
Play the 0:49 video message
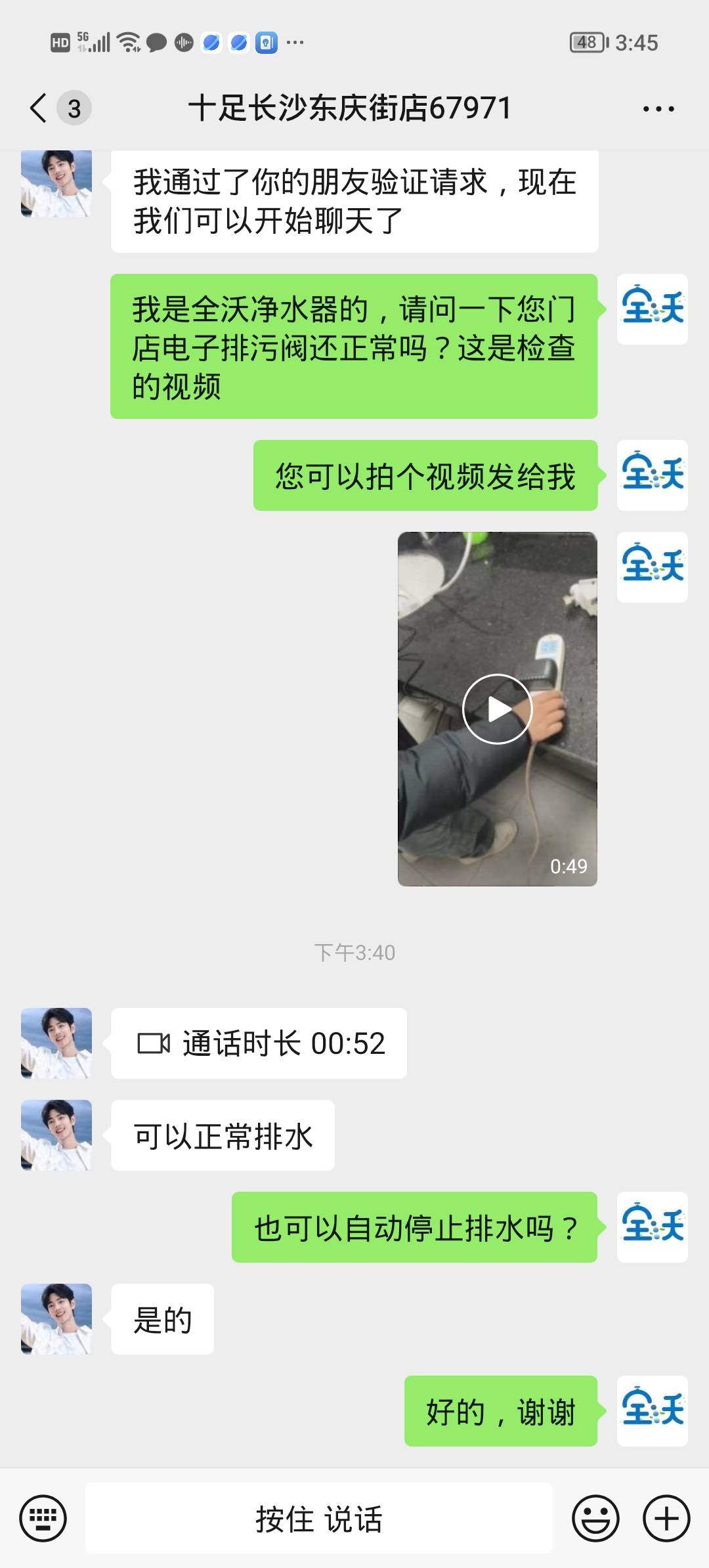pos(497,709)
